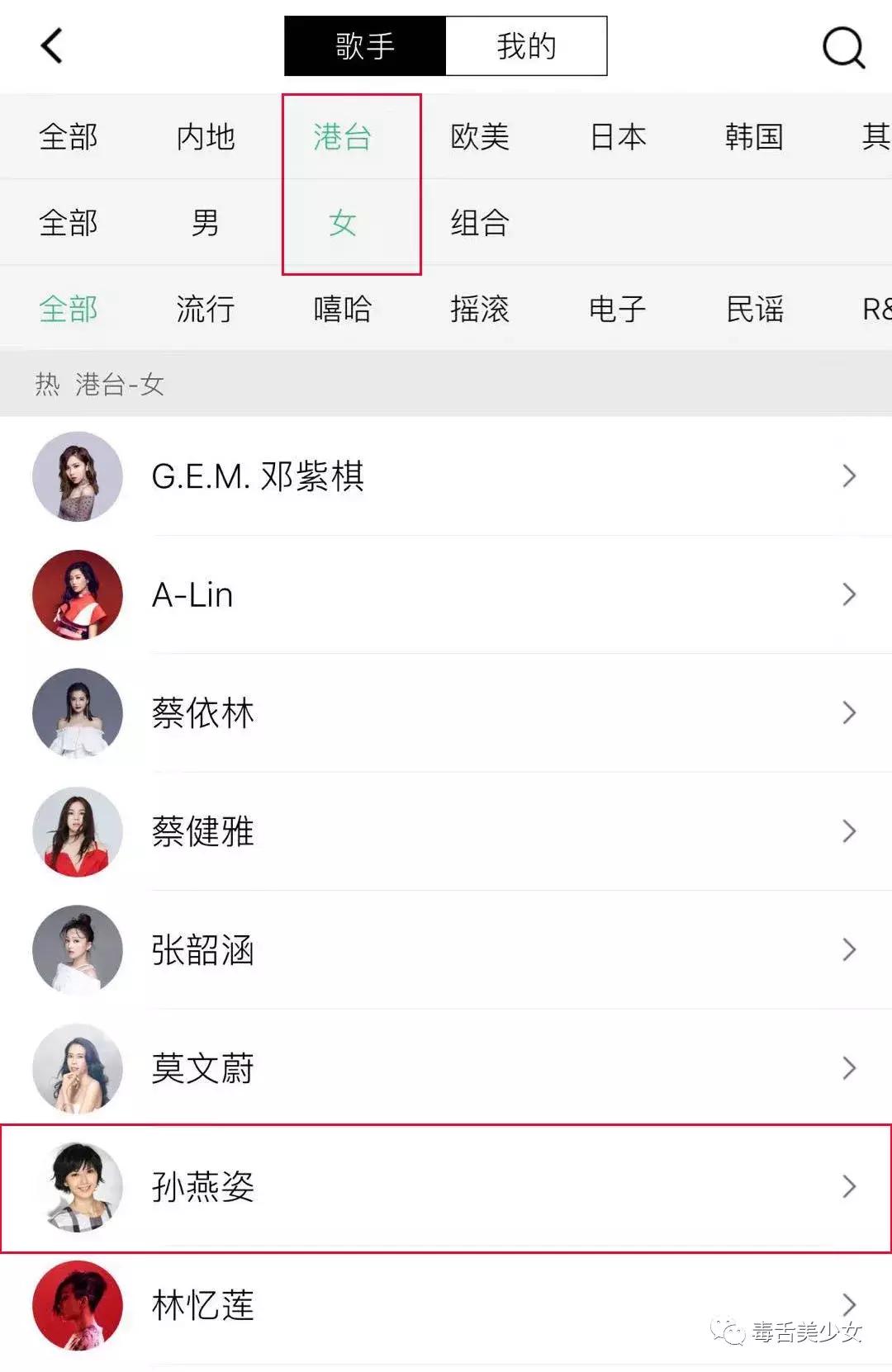Switch region filter to 内地
892x1372 pixels.
pos(206,137)
